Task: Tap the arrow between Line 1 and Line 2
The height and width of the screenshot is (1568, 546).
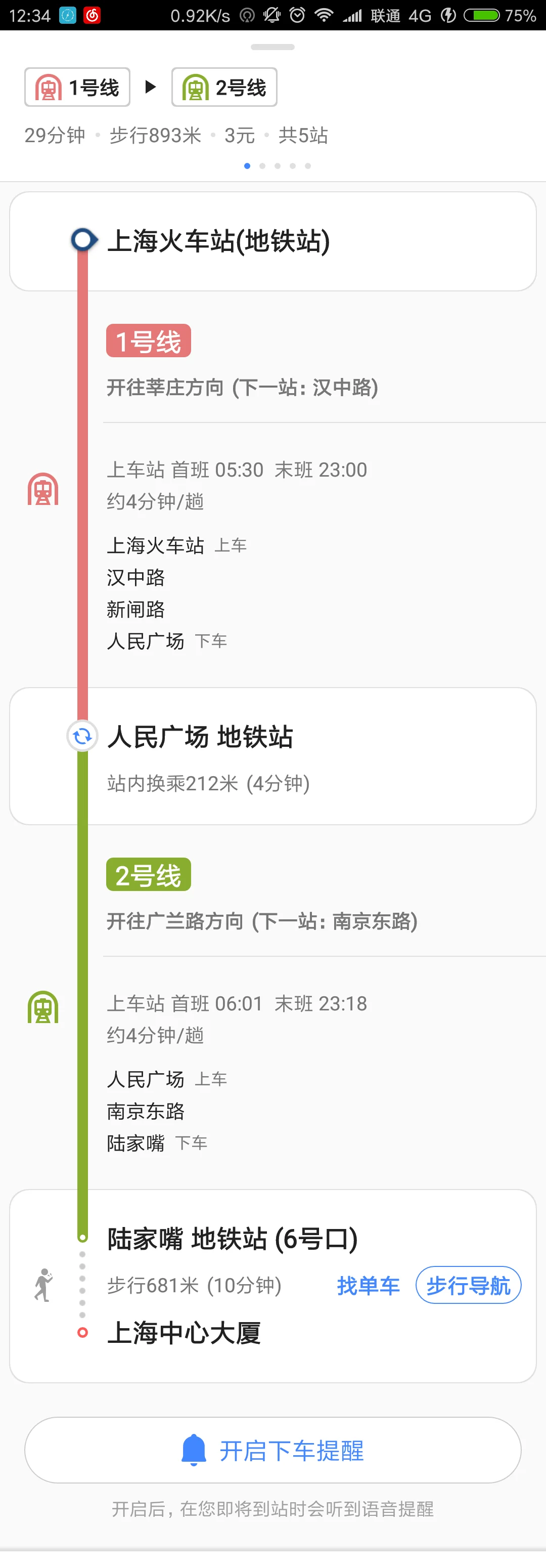Action: pos(149,87)
